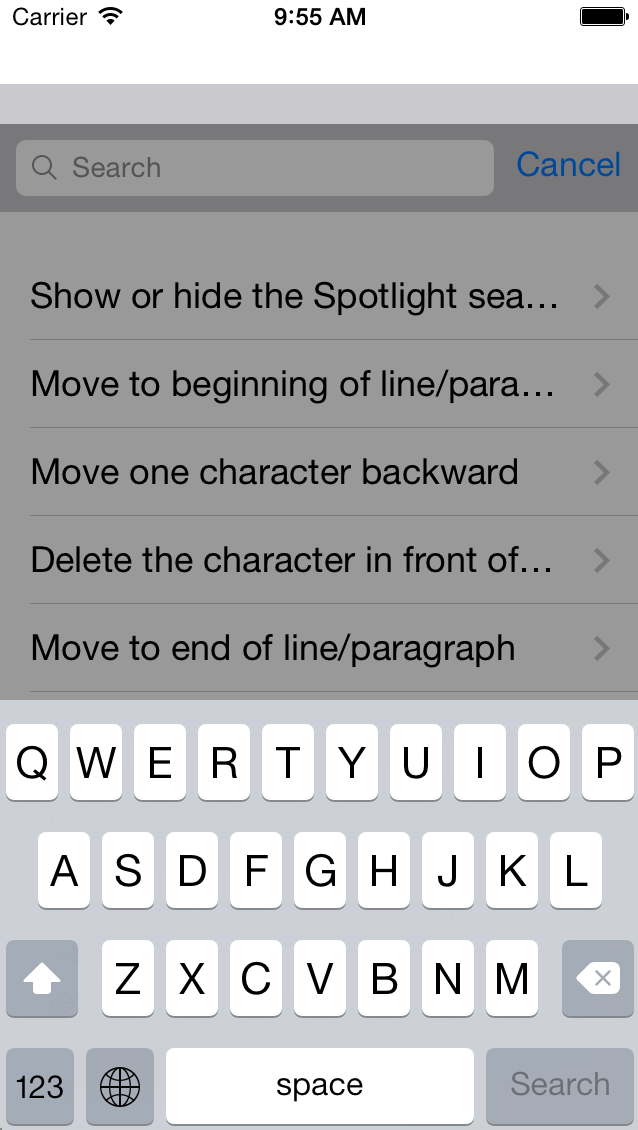Tap the Search text field
This screenshot has height=1130, width=638.
[255, 167]
